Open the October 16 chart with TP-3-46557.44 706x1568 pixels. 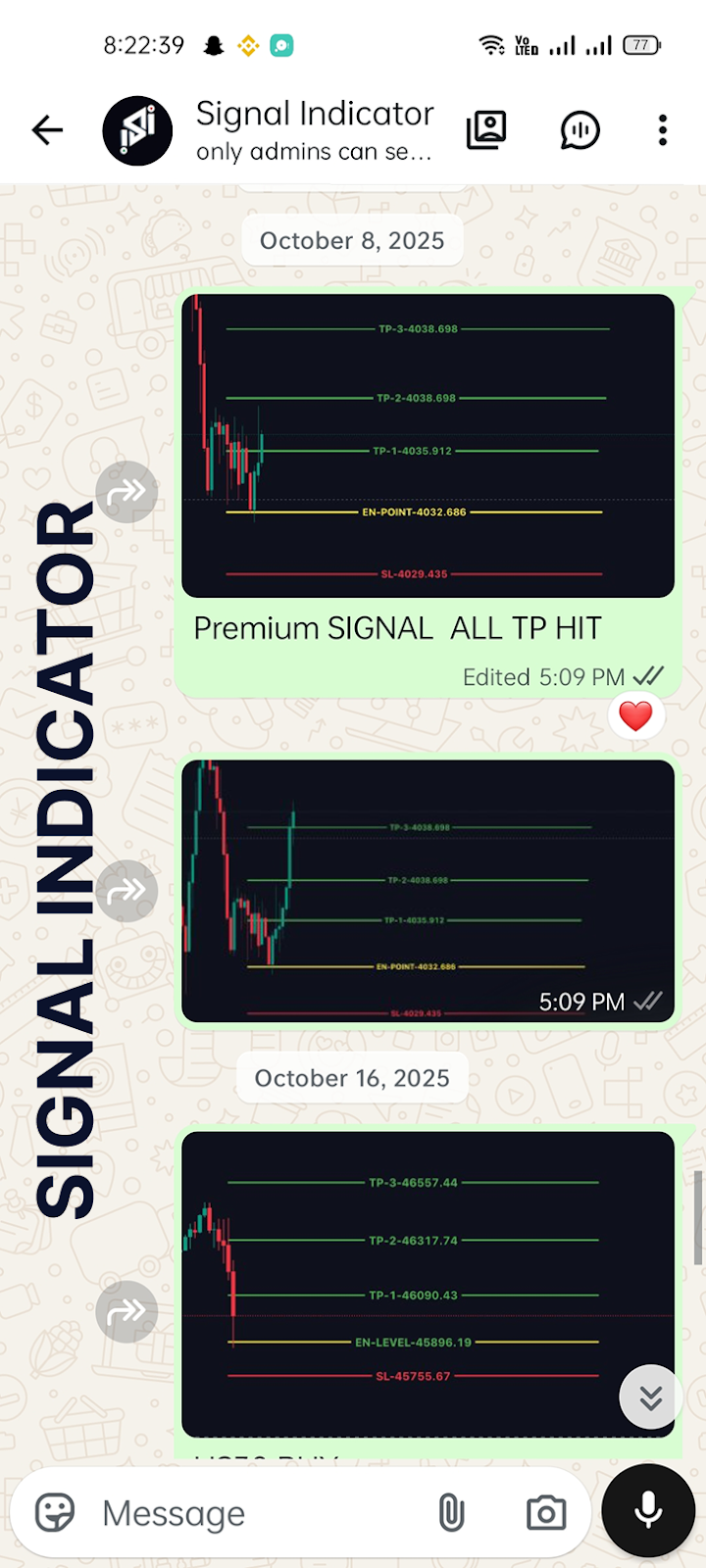click(428, 1284)
